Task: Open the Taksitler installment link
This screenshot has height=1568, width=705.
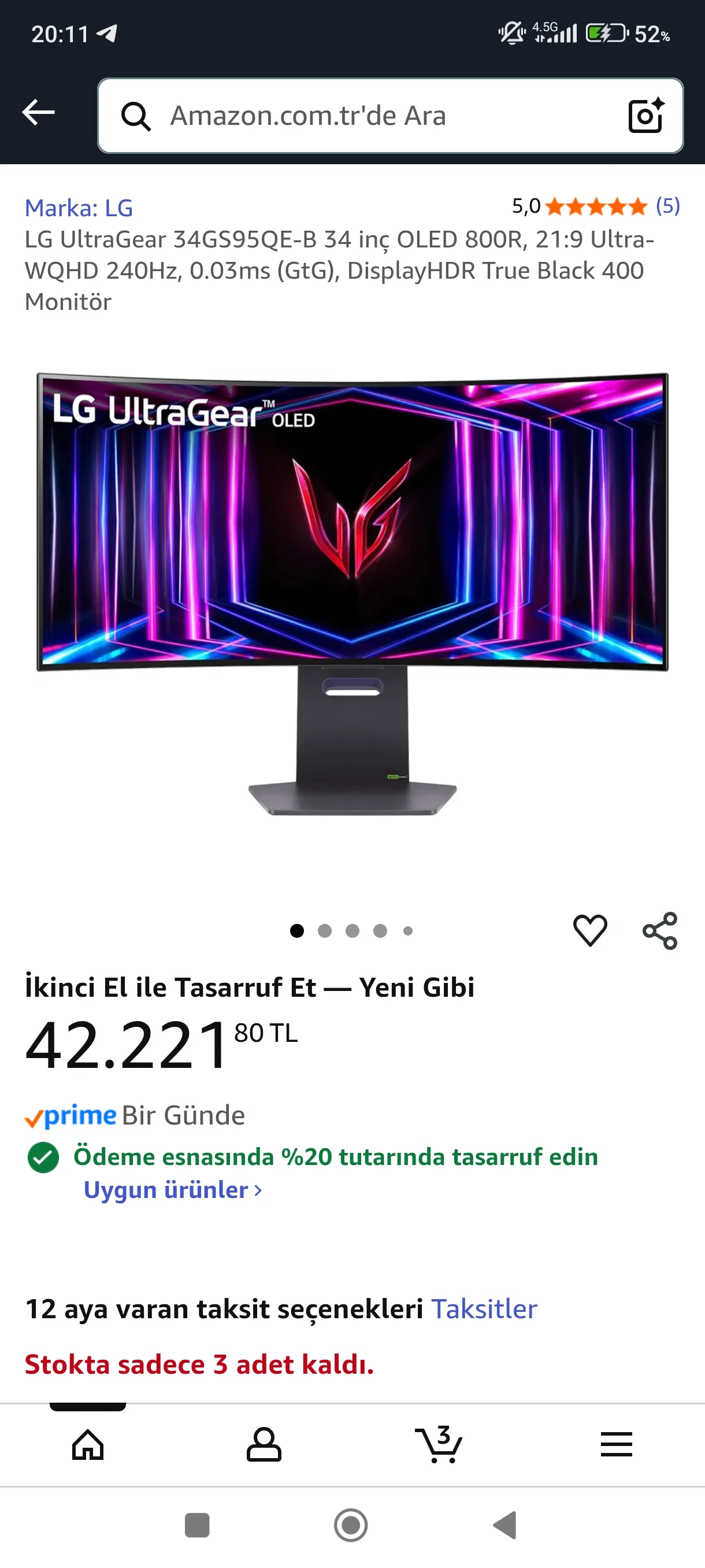Action: point(484,1309)
